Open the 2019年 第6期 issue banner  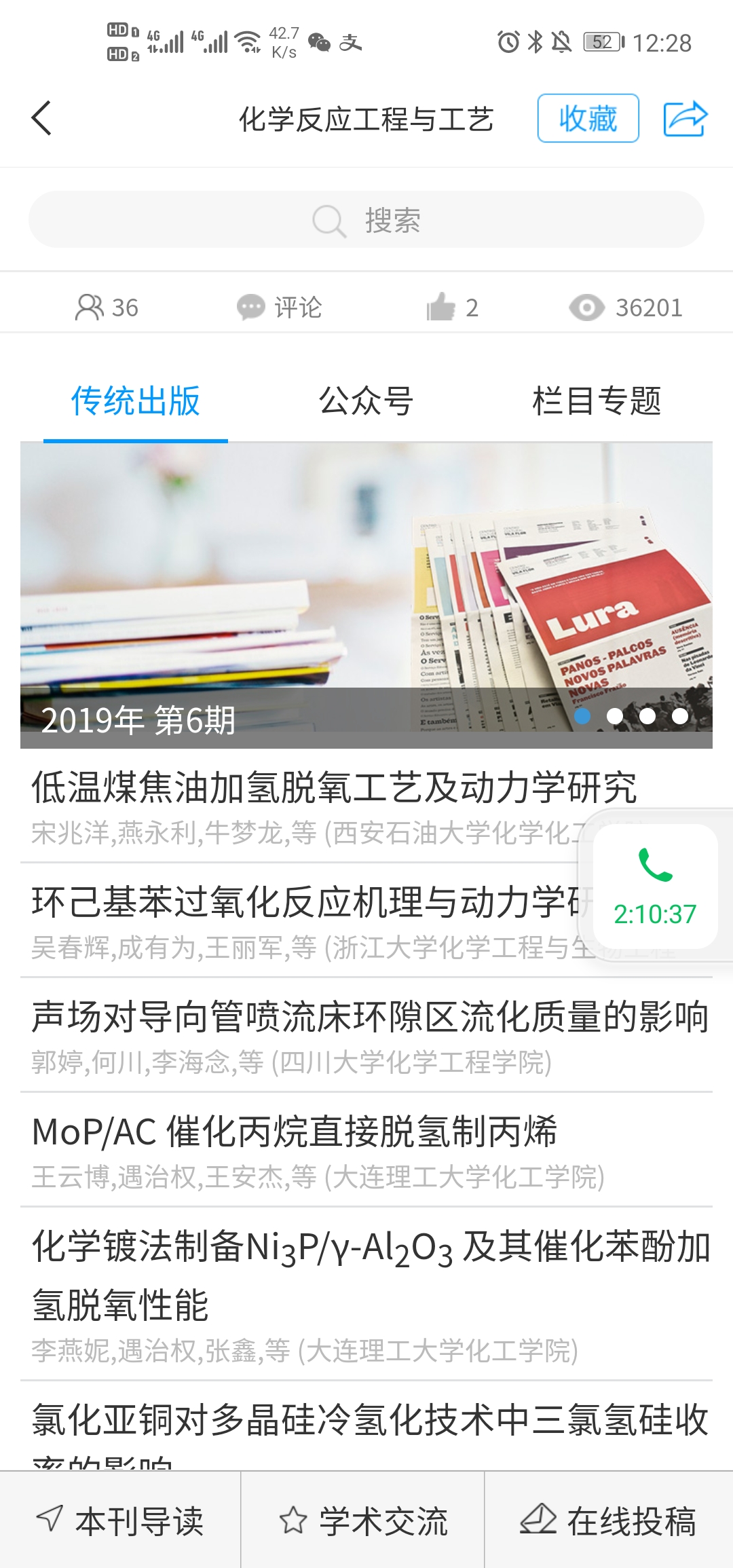366,595
